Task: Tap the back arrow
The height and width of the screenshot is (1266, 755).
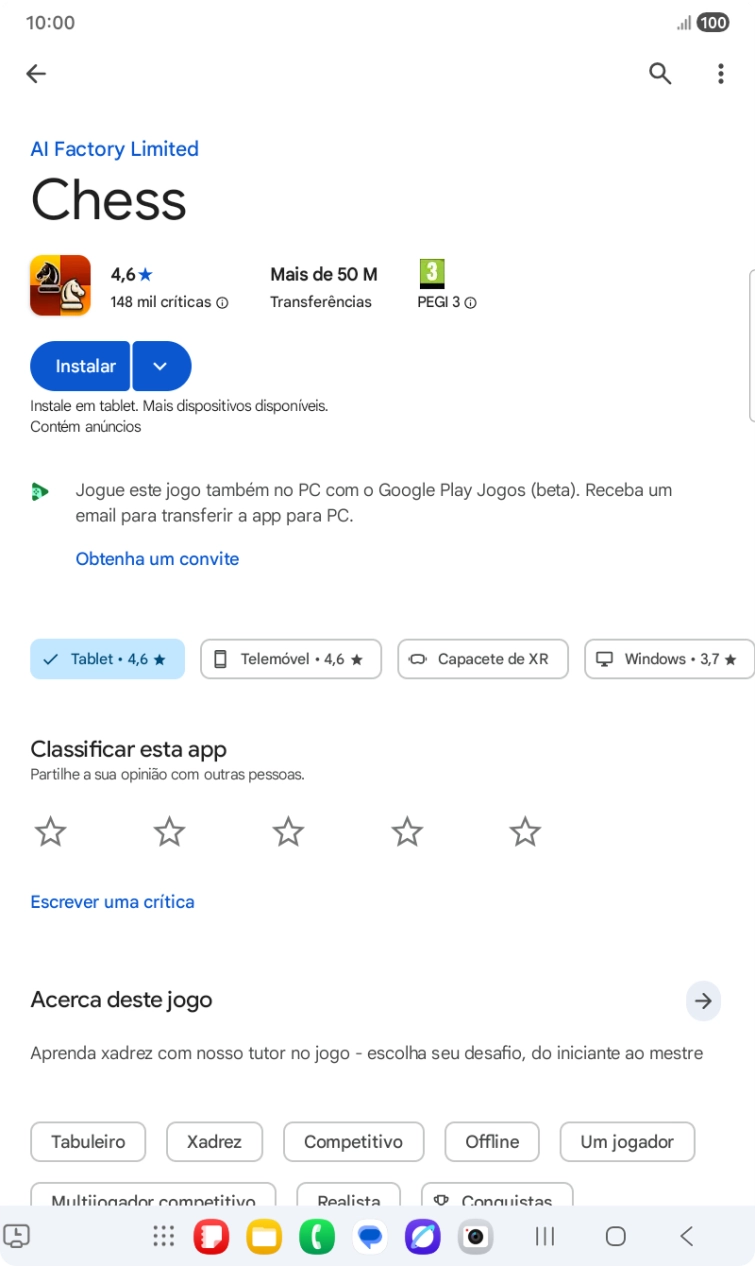Action: coord(36,73)
